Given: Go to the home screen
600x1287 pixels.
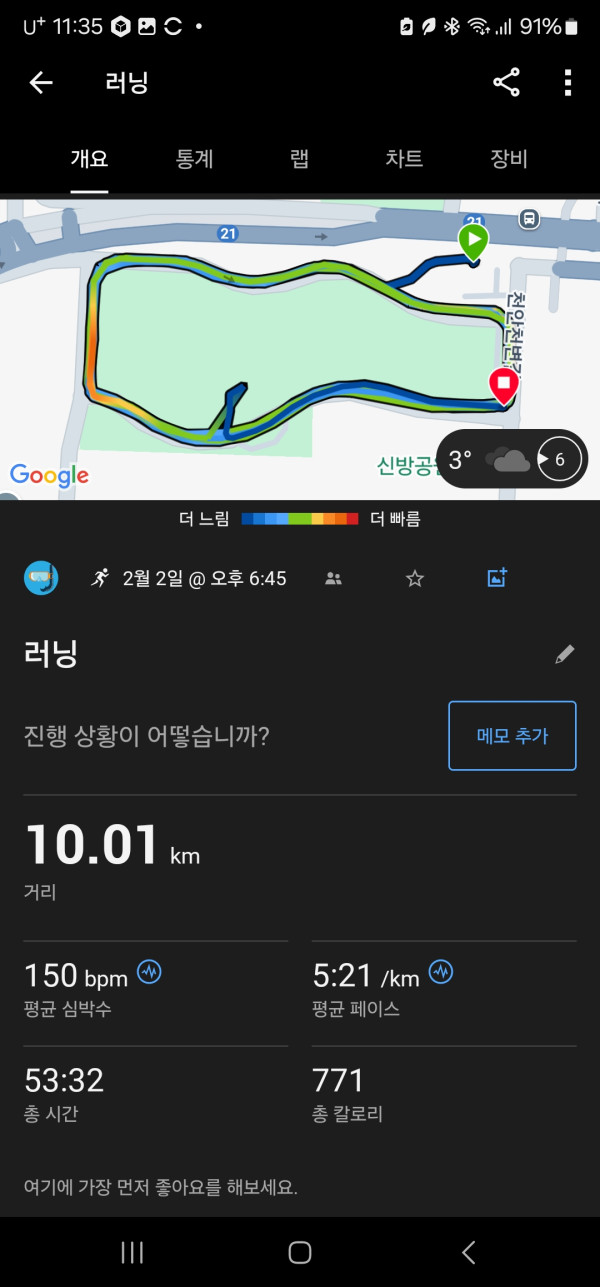Looking at the screenshot, I should (x=300, y=1252).
